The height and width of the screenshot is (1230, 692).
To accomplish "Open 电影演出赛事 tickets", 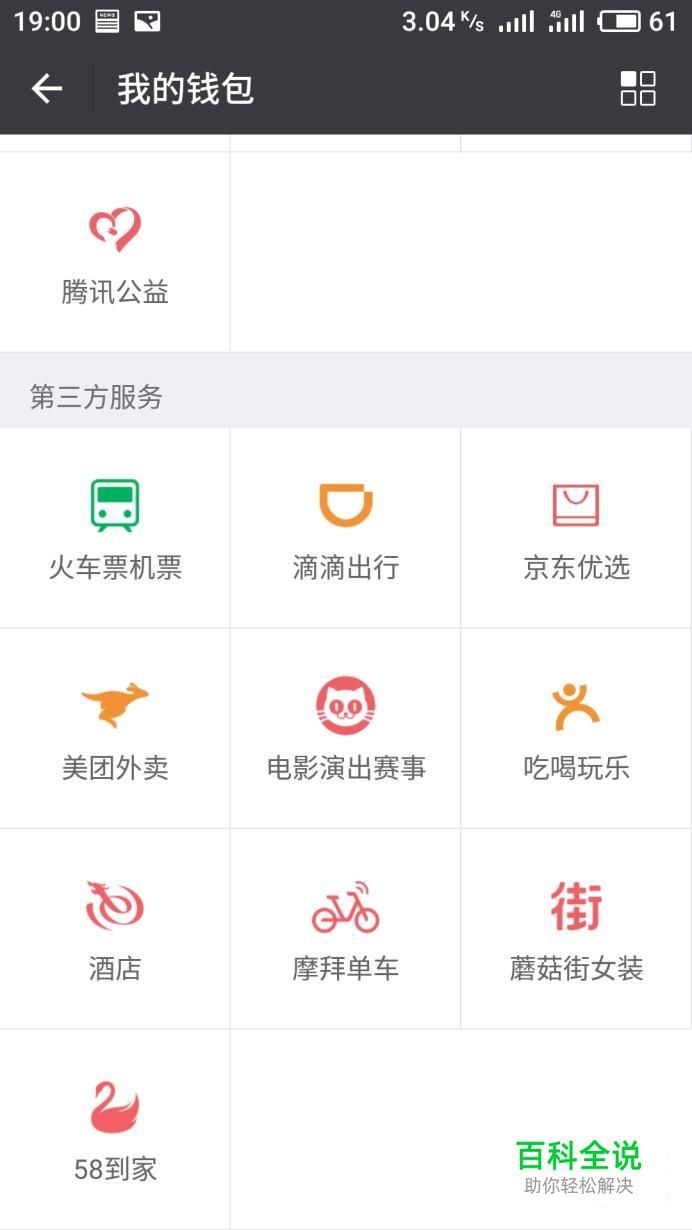I will (346, 728).
